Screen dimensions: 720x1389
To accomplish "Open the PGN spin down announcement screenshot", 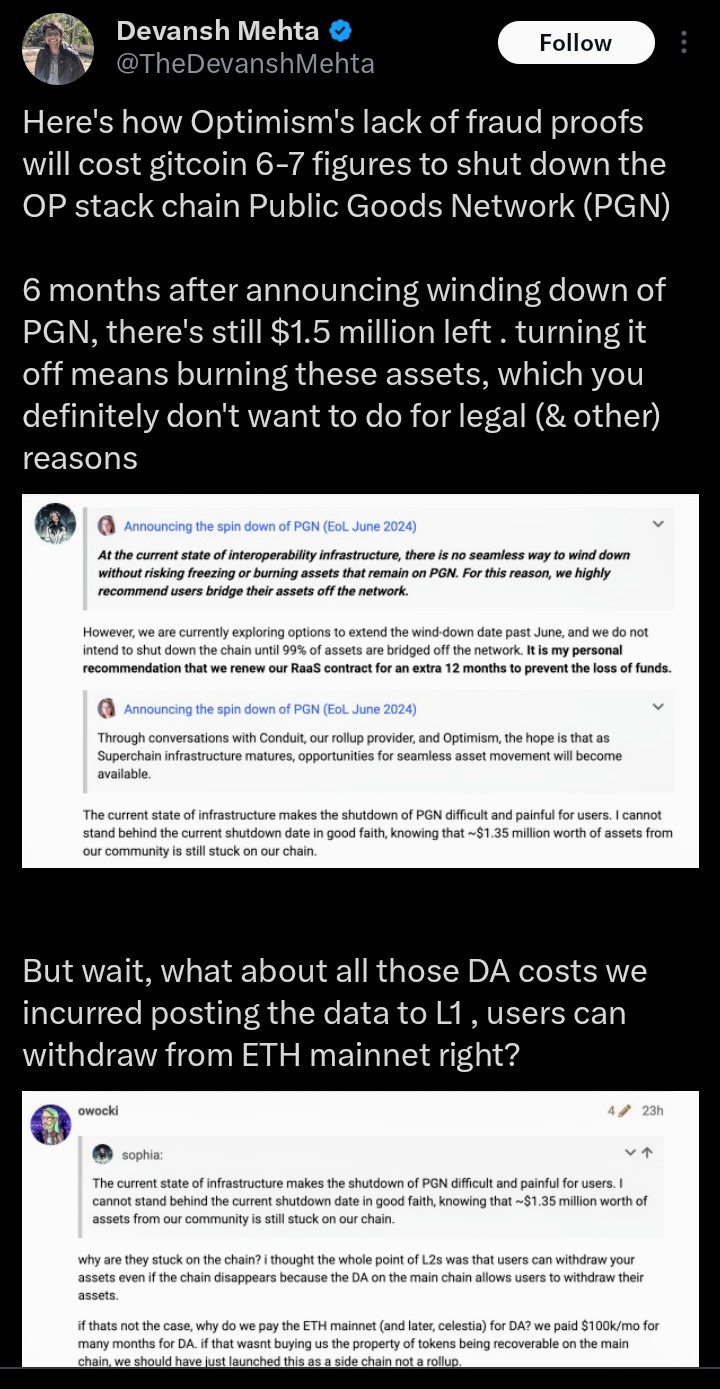I will 360,680.
